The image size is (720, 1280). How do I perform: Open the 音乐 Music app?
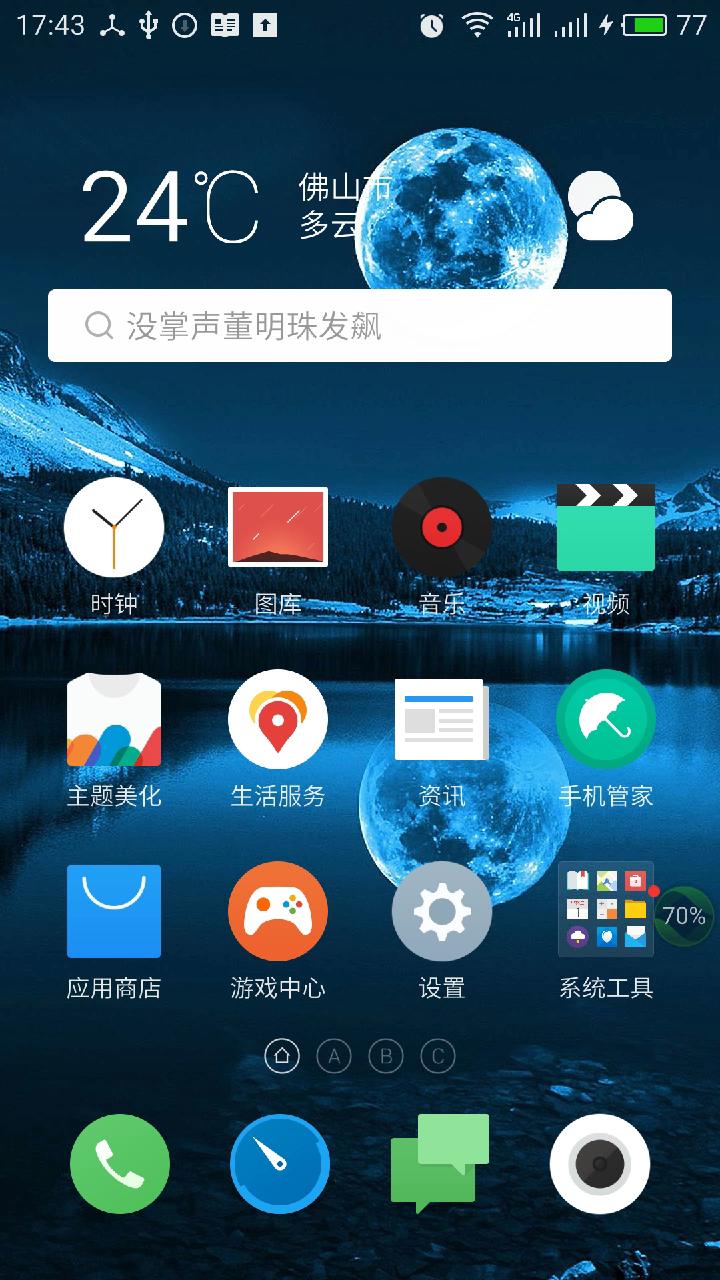(441, 527)
